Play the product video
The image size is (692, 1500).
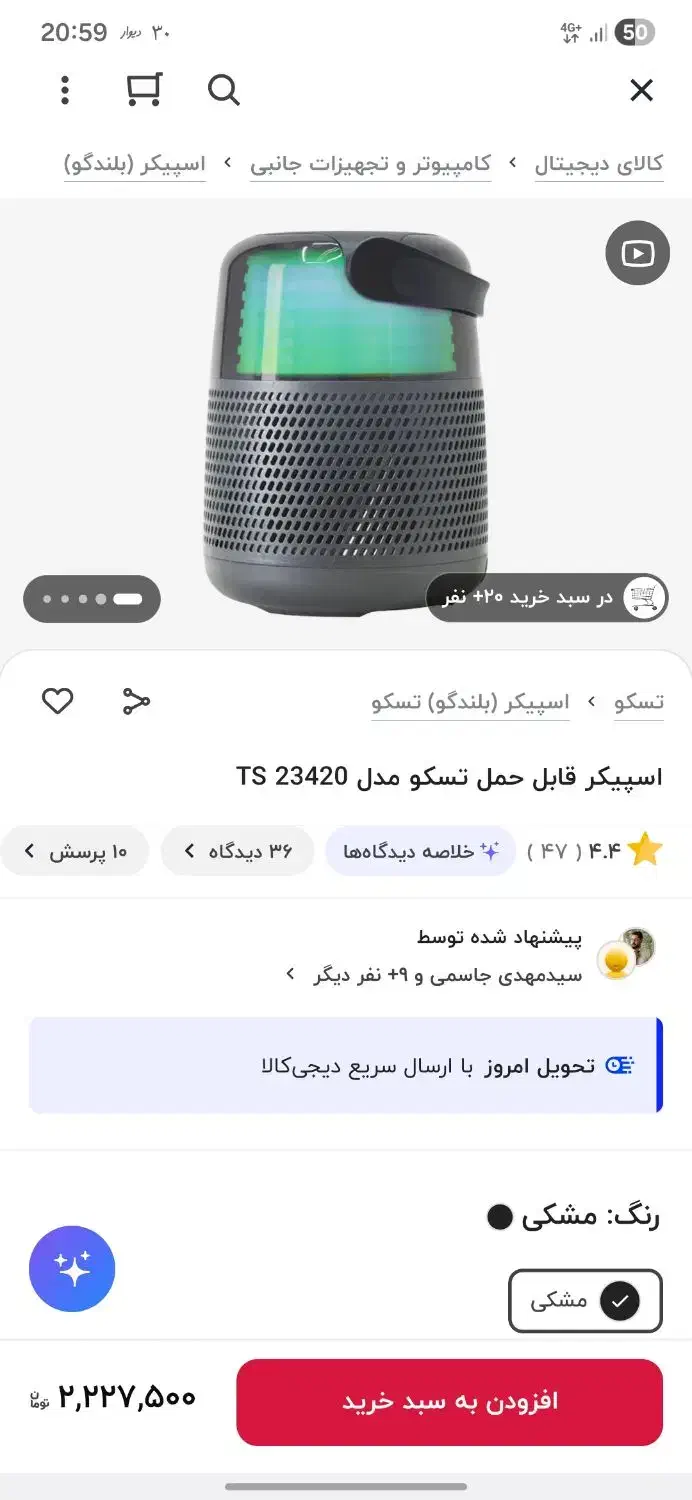click(x=637, y=253)
